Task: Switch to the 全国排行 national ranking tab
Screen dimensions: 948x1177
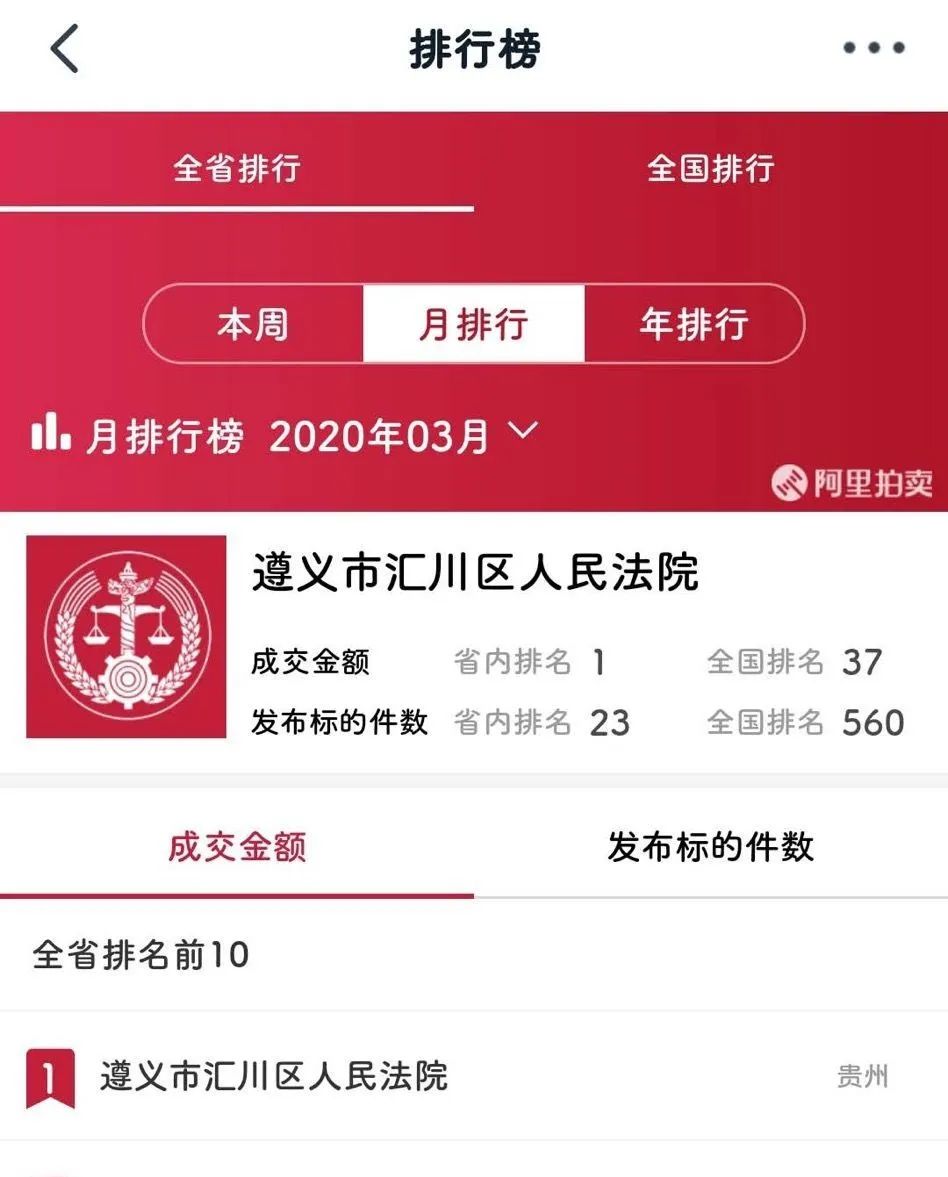Action: click(710, 169)
